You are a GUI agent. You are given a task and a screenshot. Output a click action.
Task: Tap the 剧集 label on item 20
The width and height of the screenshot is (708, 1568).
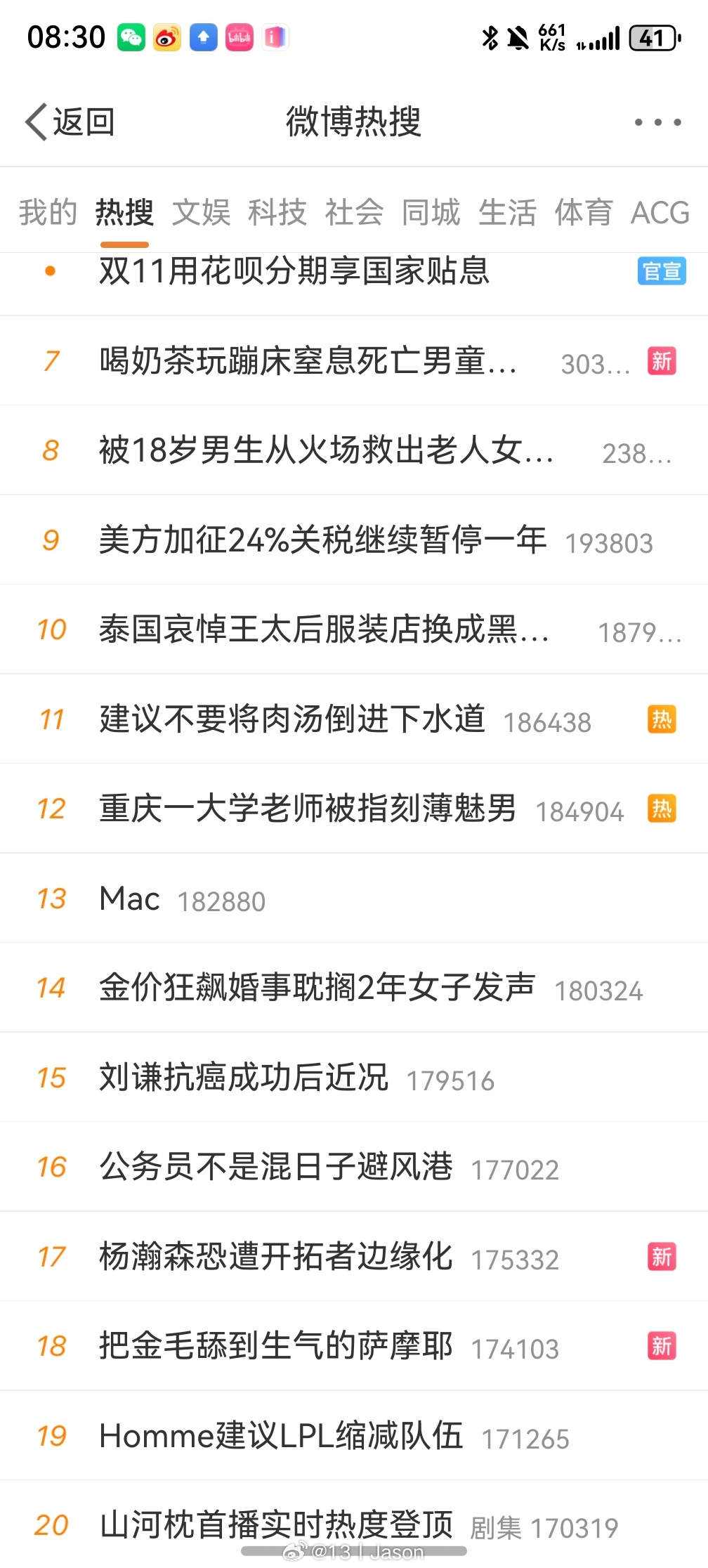[499, 1527]
